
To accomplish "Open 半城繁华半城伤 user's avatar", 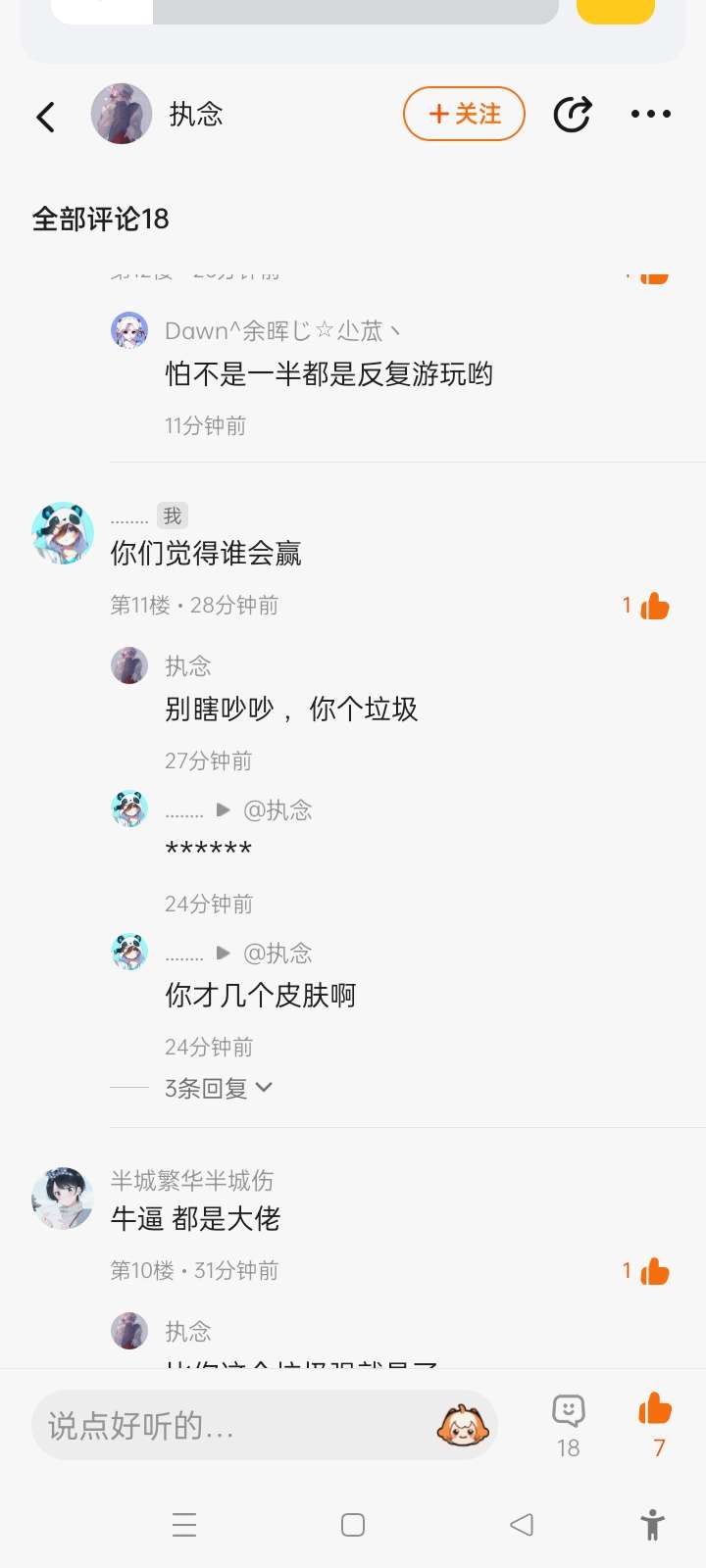I will click(x=63, y=1198).
